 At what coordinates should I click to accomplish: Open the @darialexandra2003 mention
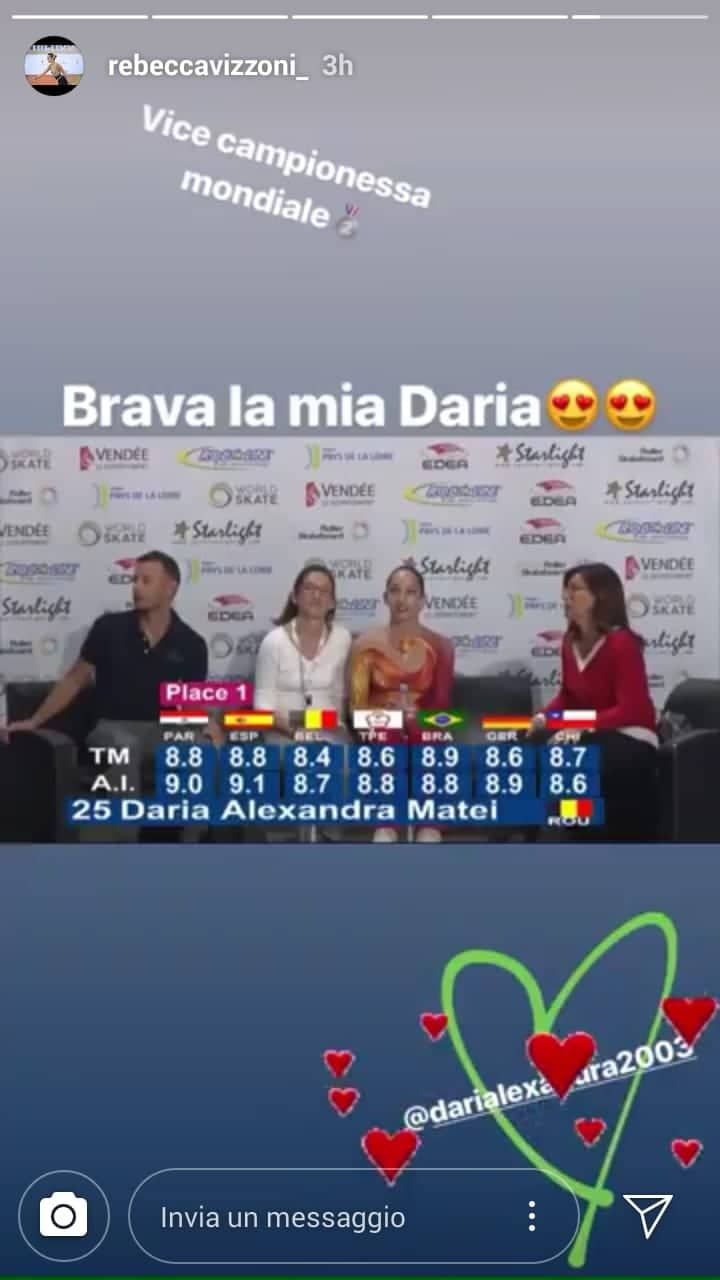548,1084
